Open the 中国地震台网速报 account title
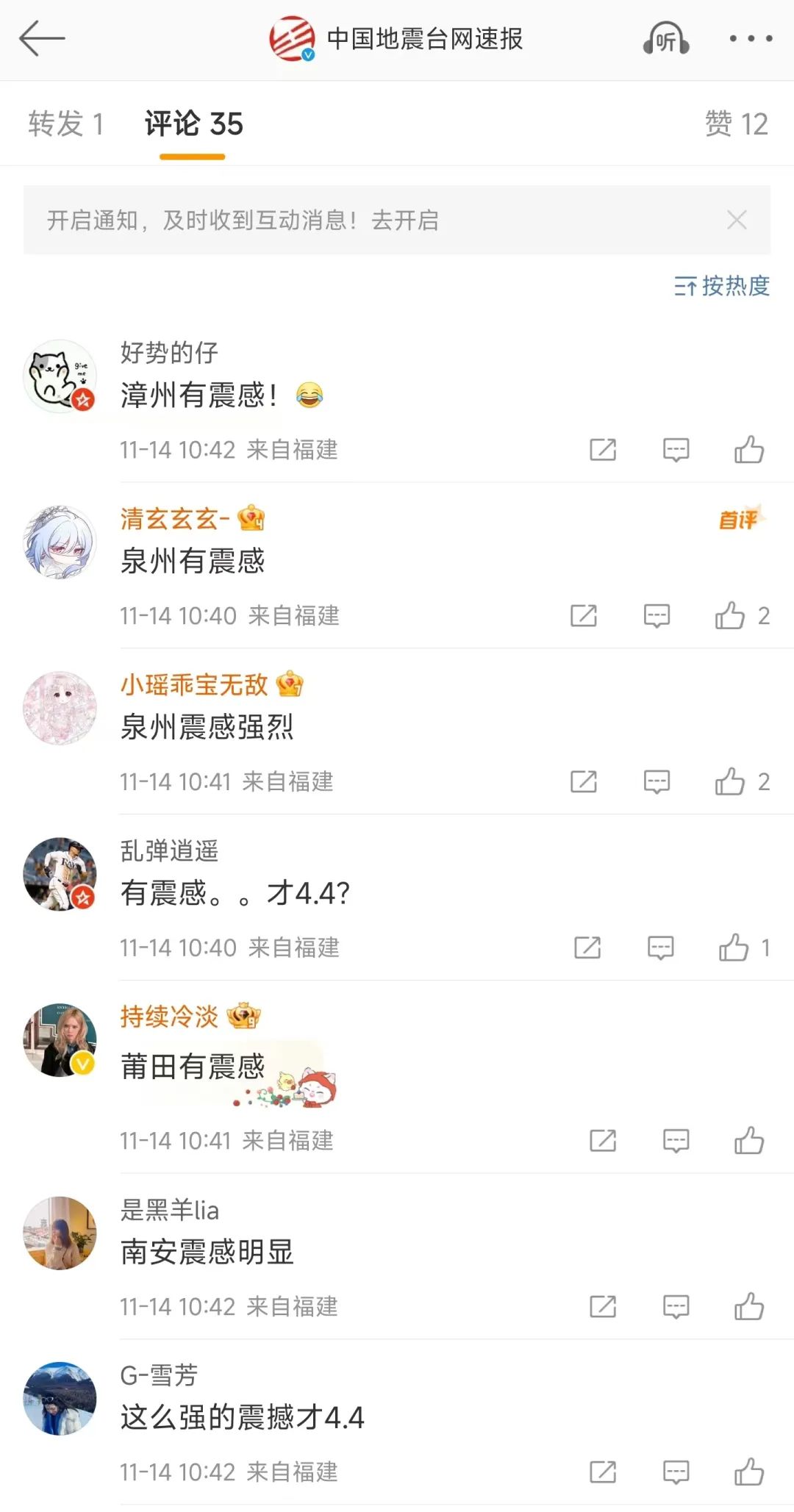Screen dimensions: 794x1512 pos(423,39)
